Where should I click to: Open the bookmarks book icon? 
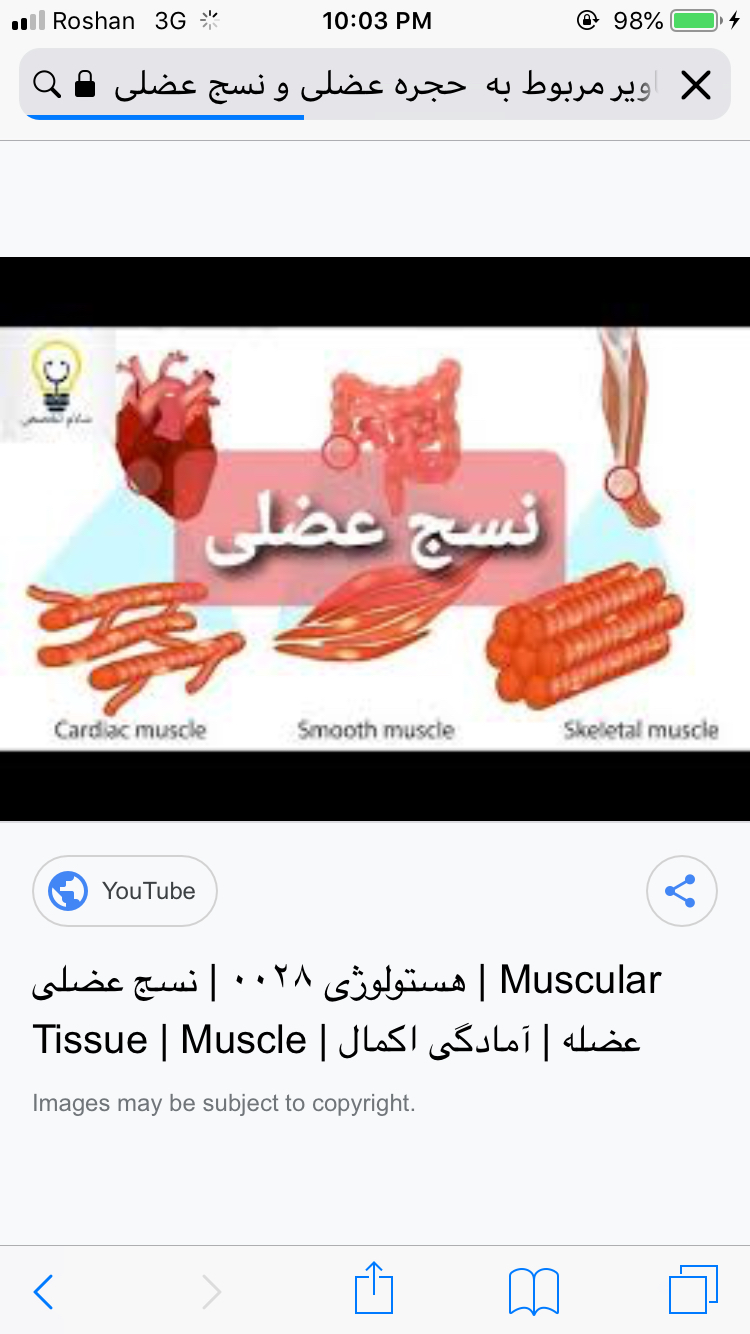534,1291
